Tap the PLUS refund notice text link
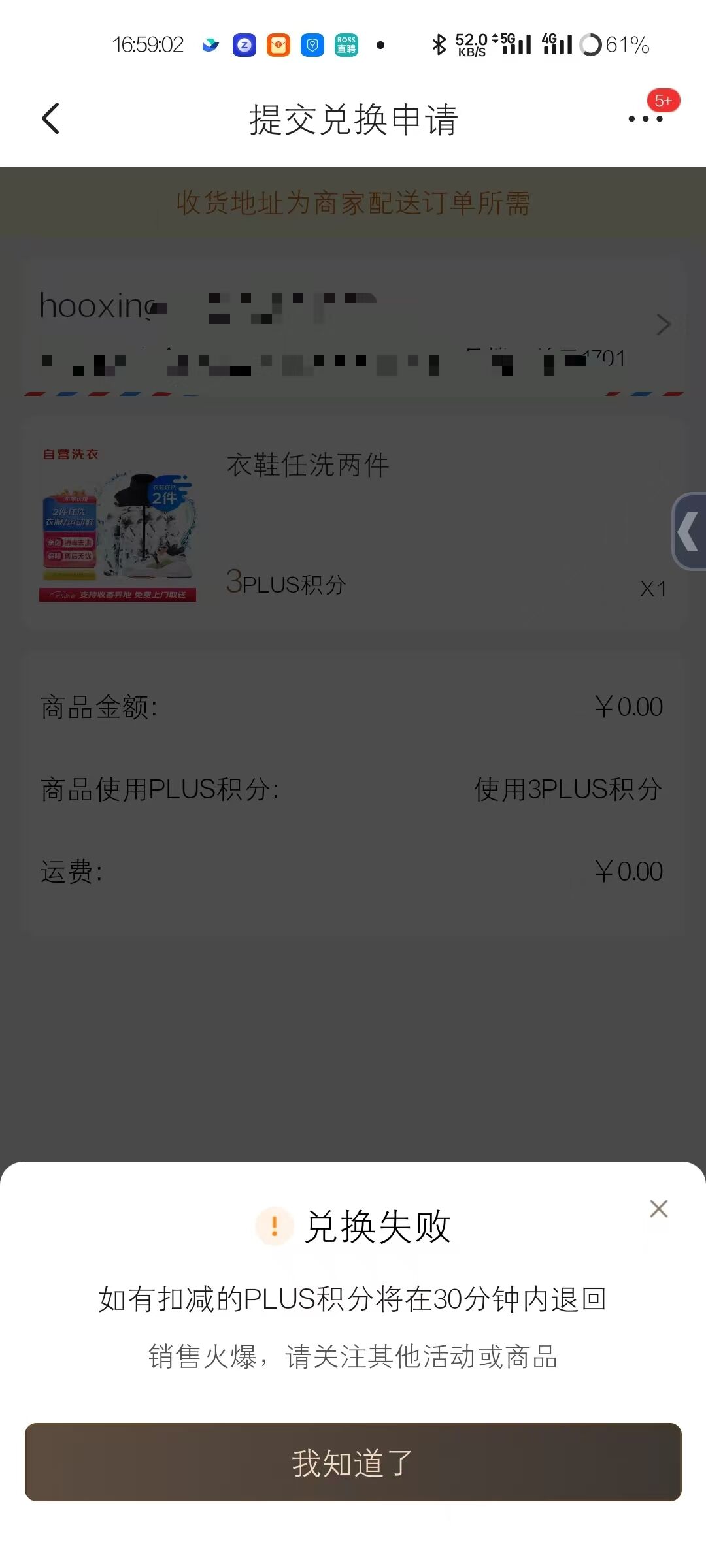The image size is (706, 1568). pos(353,1297)
